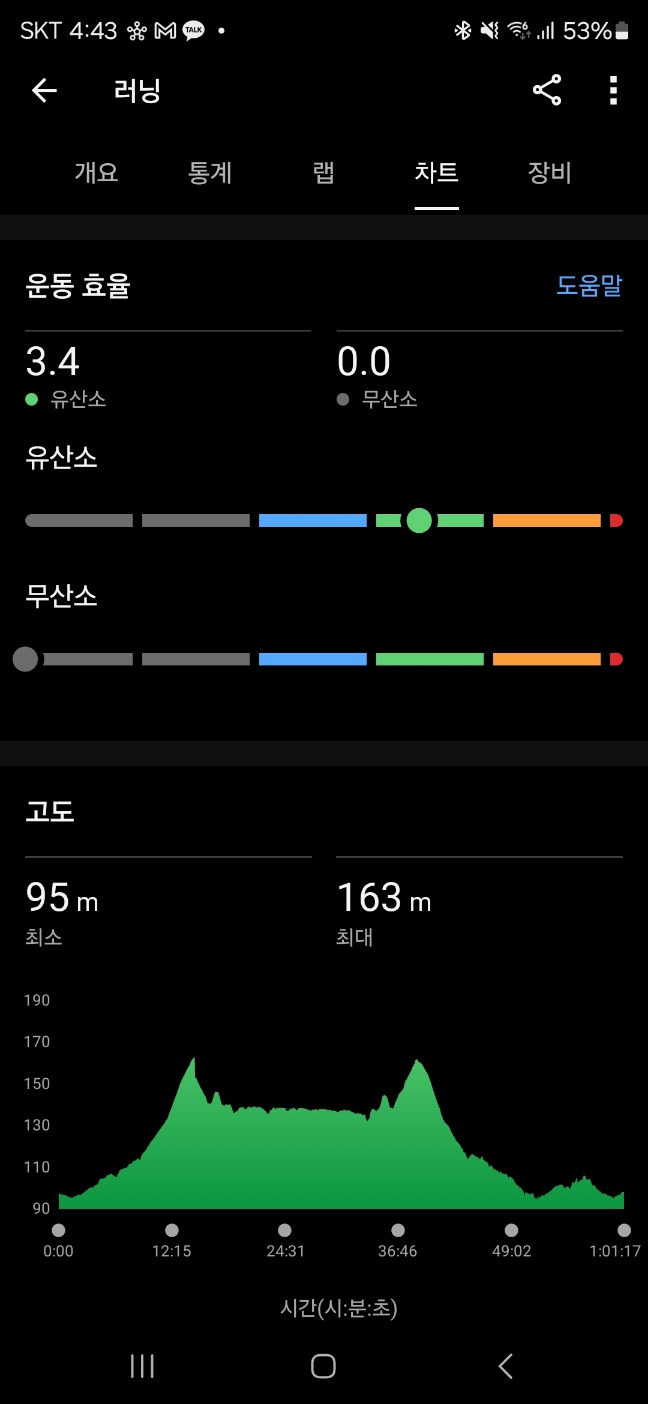648x1404 pixels.
Task: Go to the home screen
Action: (x=323, y=1366)
